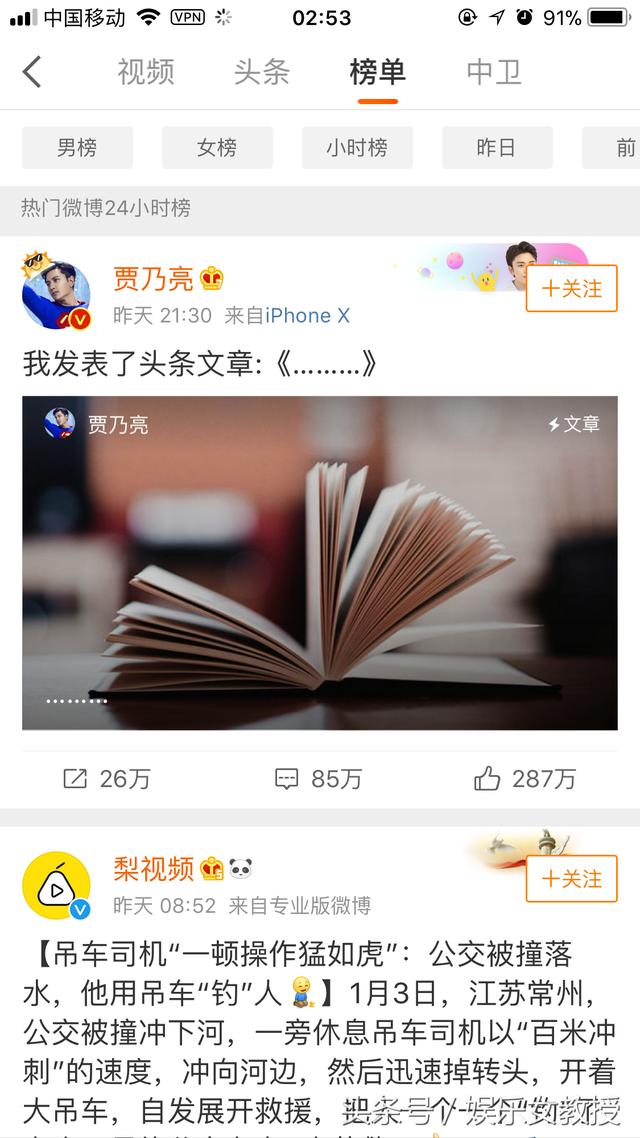Open 贾乃亮's profile avatar
The height and width of the screenshot is (1138, 640).
tap(57, 295)
